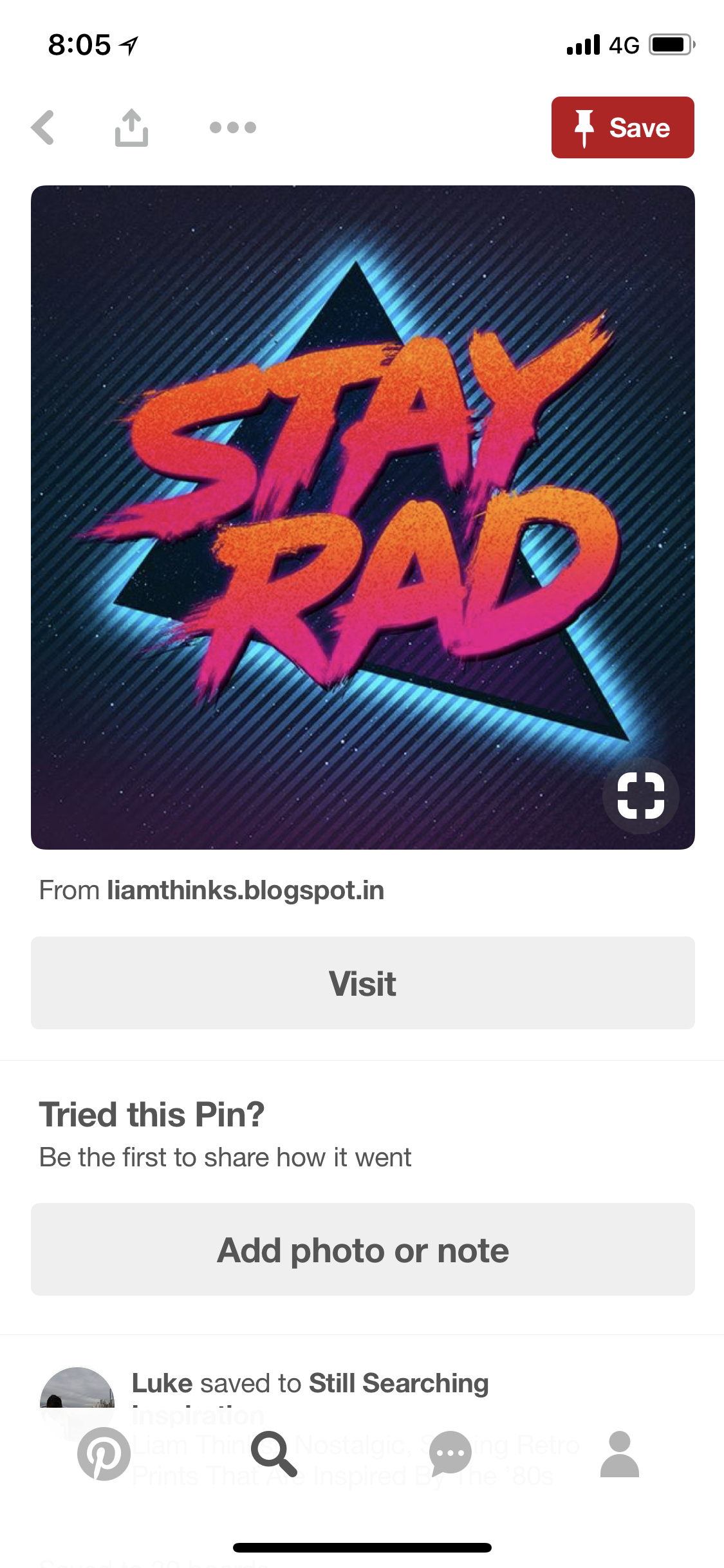Open the visual search icon on the image
This screenshot has height=1568, width=724.
click(640, 796)
